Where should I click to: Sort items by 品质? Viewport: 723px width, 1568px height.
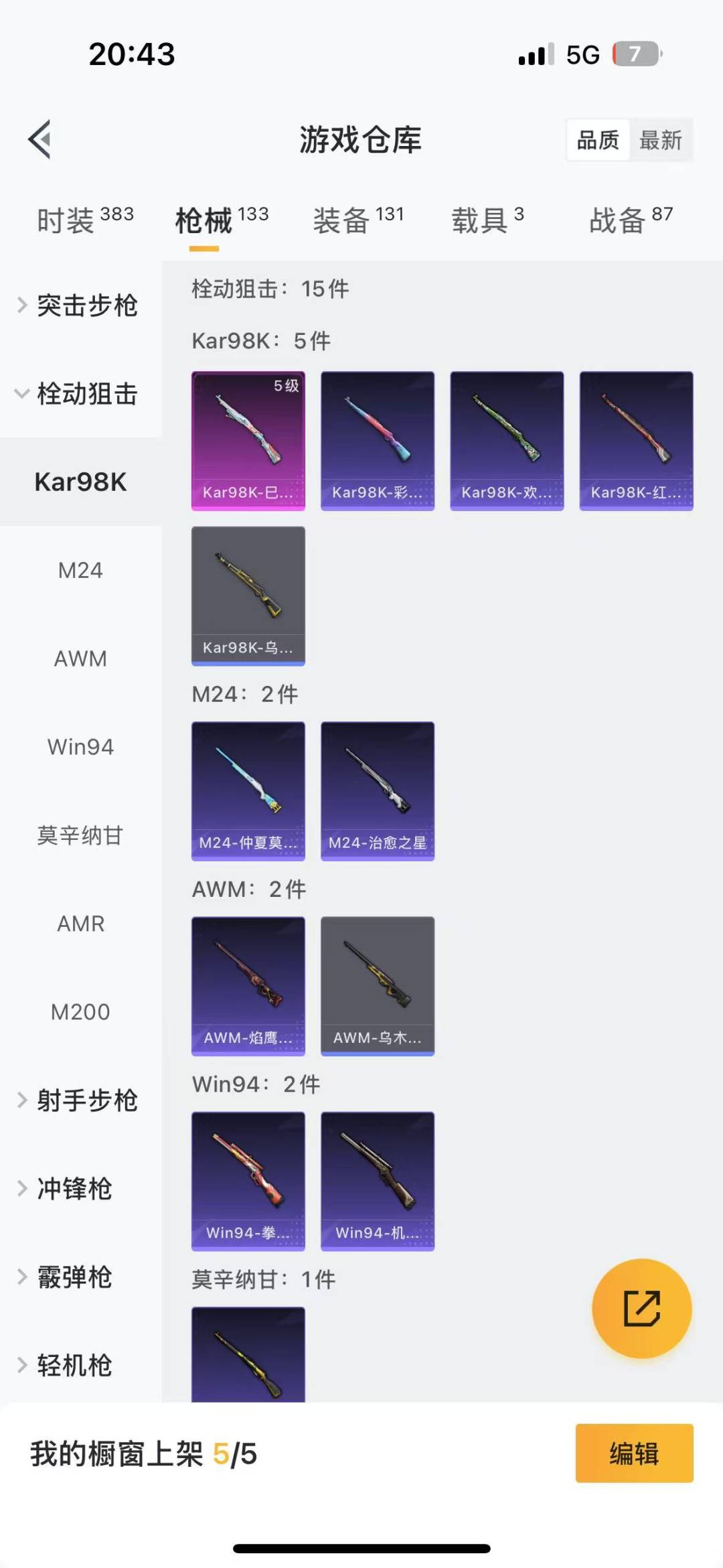point(598,140)
